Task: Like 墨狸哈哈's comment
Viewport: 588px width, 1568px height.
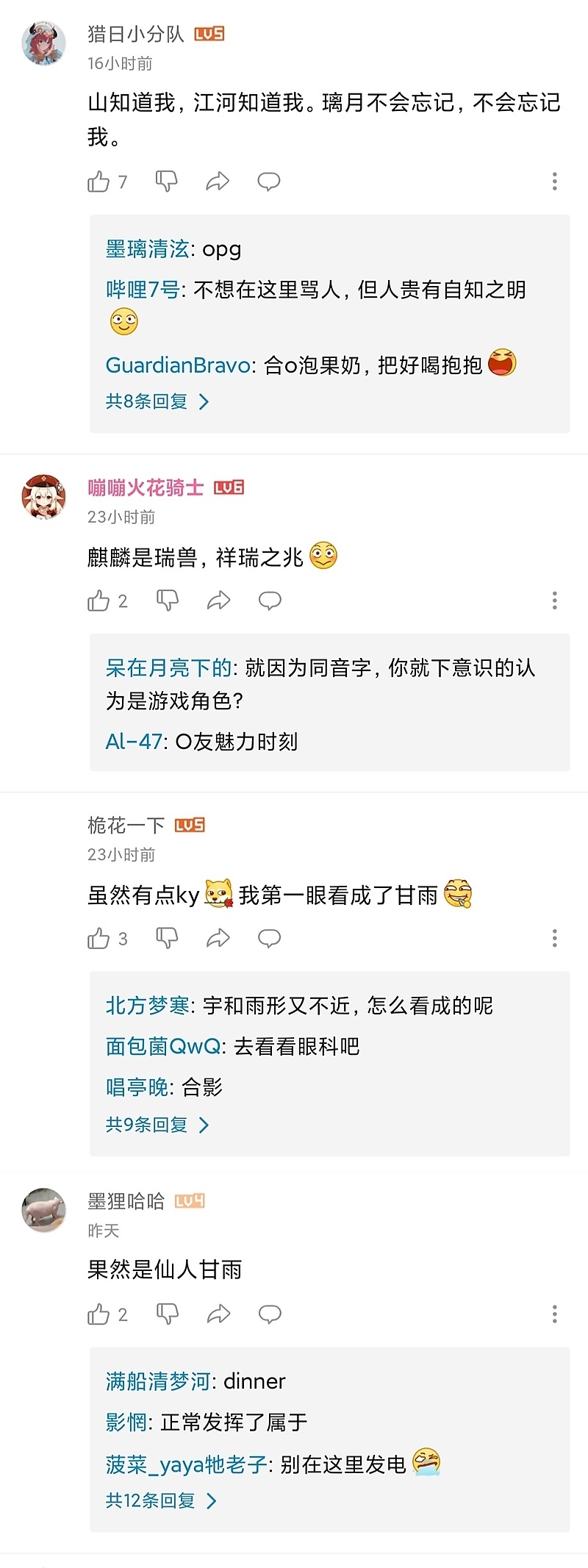Action: (98, 1314)
